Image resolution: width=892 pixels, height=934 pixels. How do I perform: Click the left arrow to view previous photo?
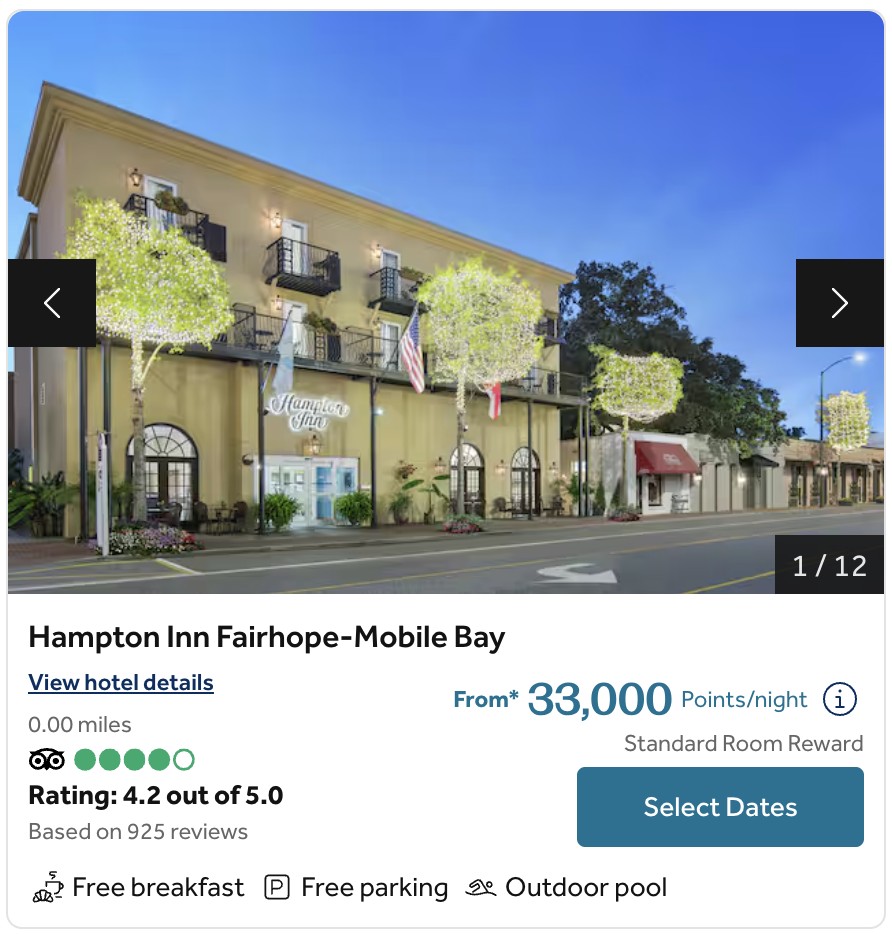click(52, 302)
